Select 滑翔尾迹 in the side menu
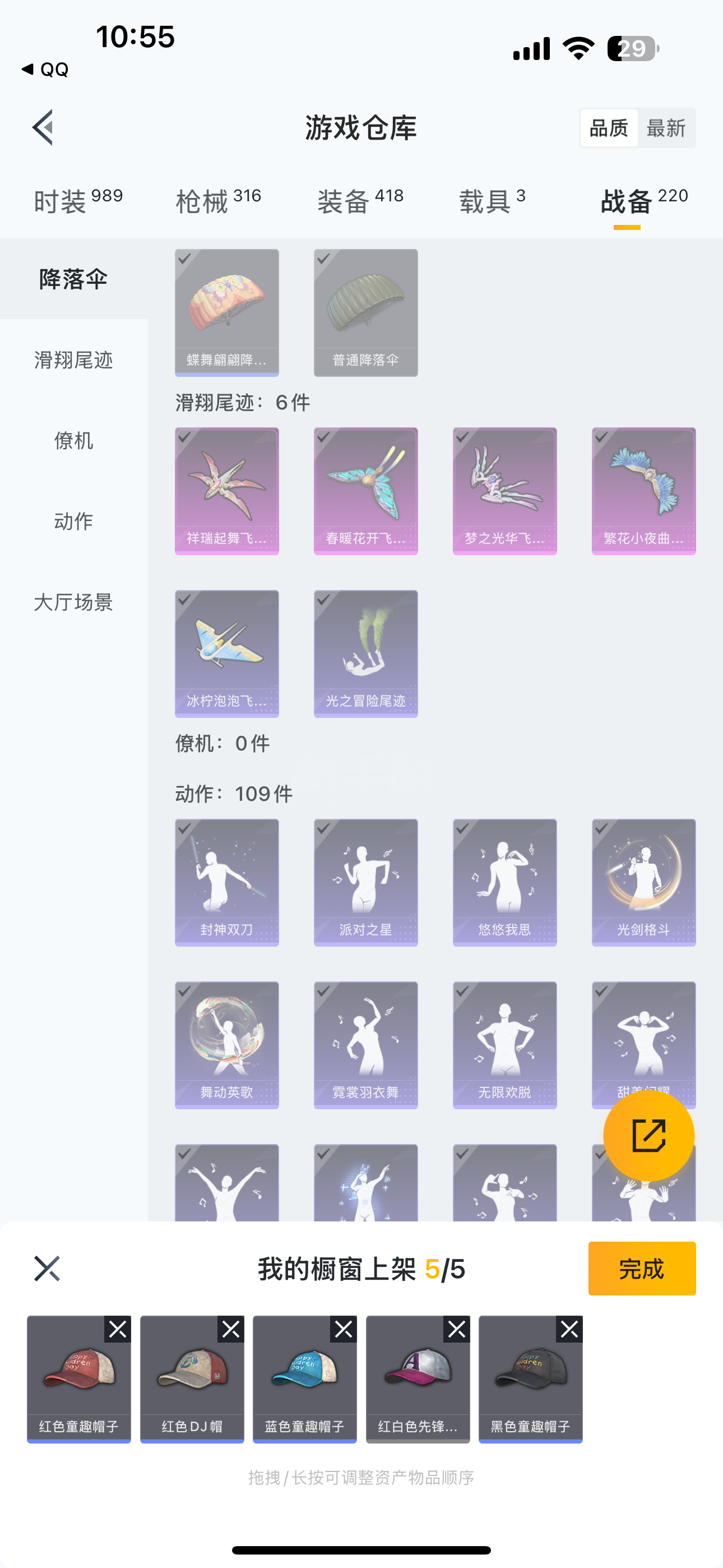The width and height of the screenshot is (723, 1568). pos(73,359)
